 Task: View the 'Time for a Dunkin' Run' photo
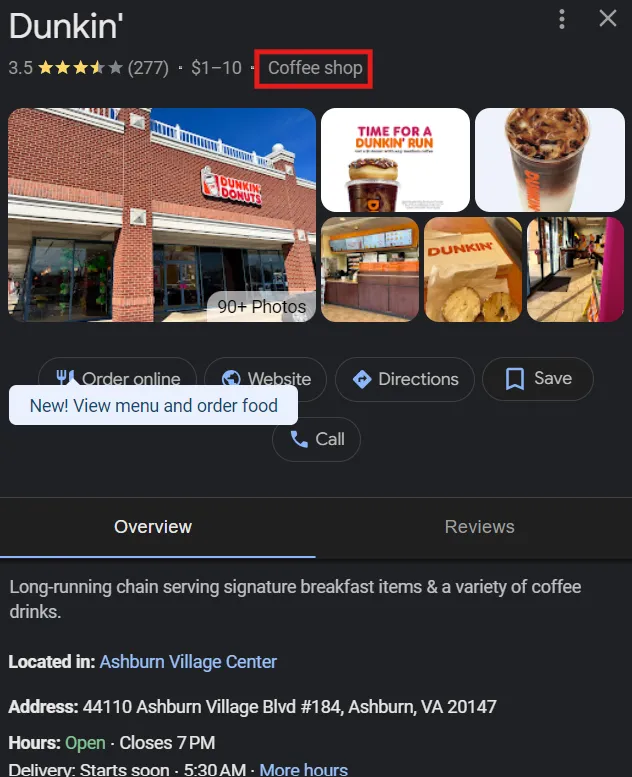pyautogui.click(x=395, y=160)
